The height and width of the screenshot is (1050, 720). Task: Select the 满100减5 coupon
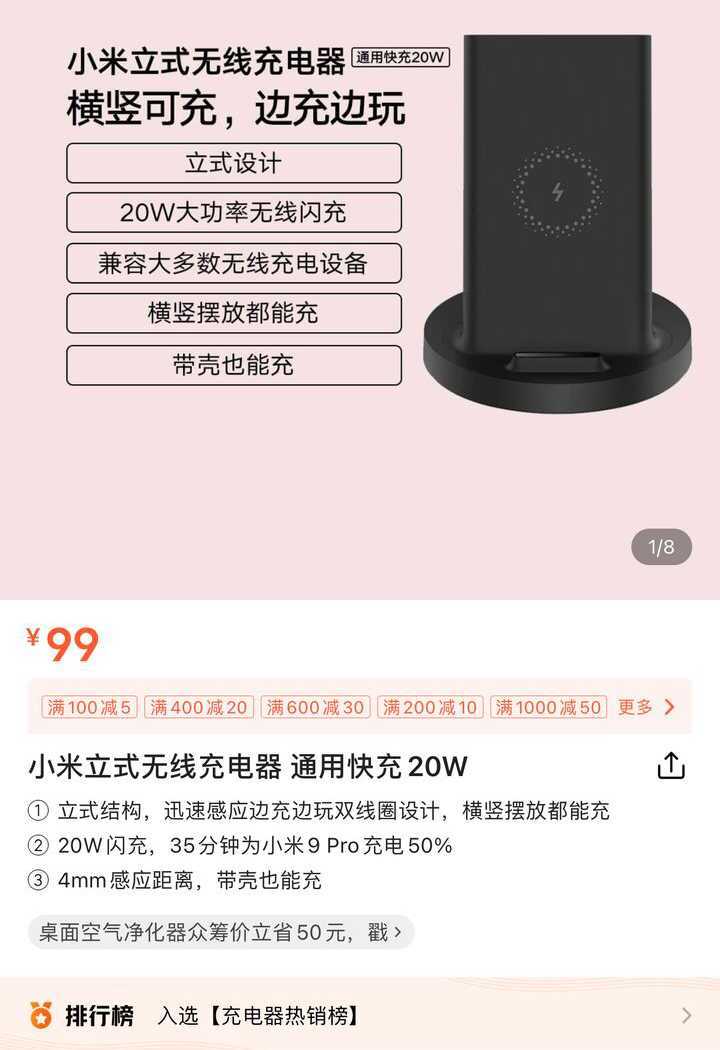tap(88, 707)
